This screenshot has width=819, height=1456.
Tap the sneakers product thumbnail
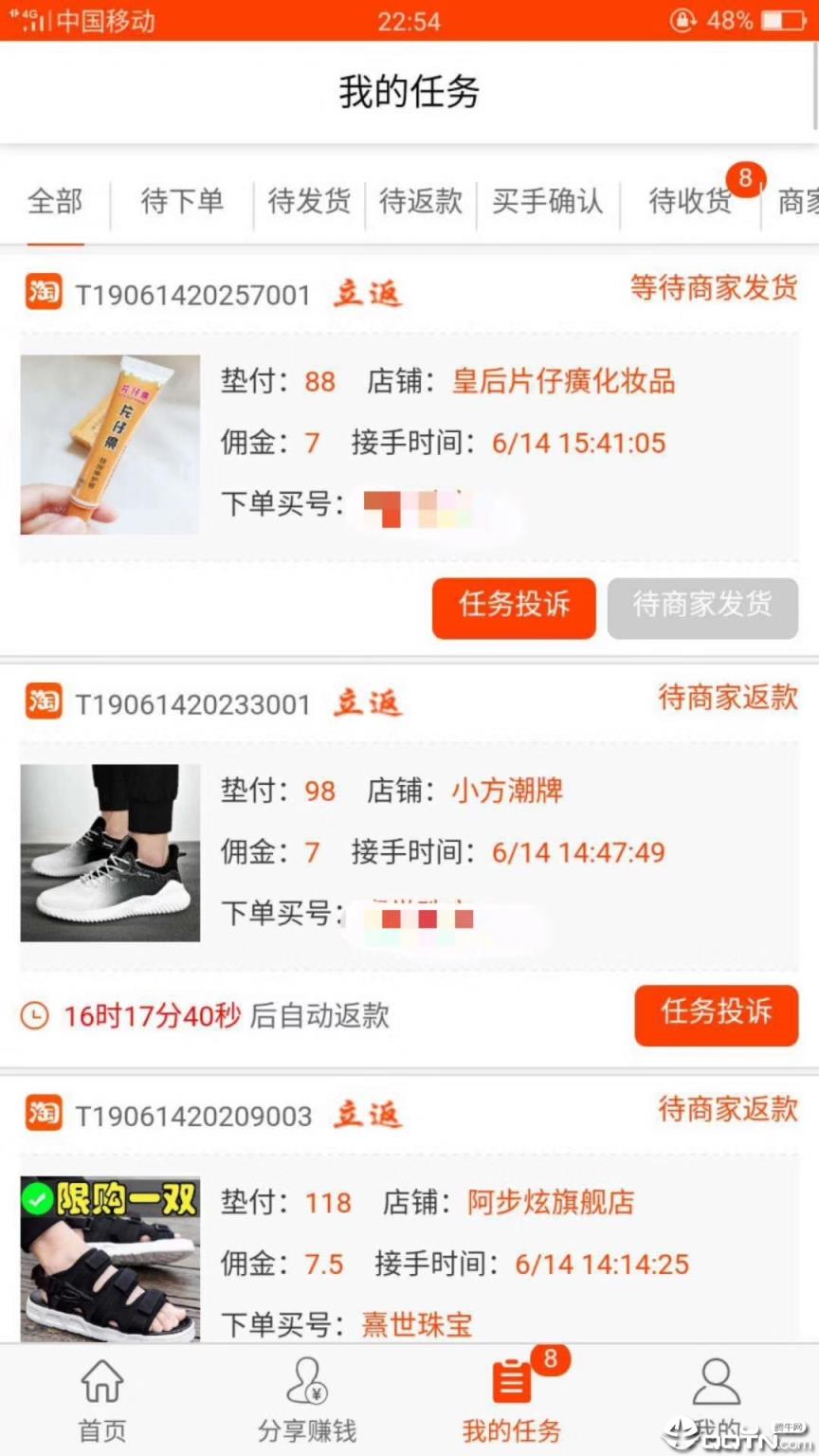110,853
